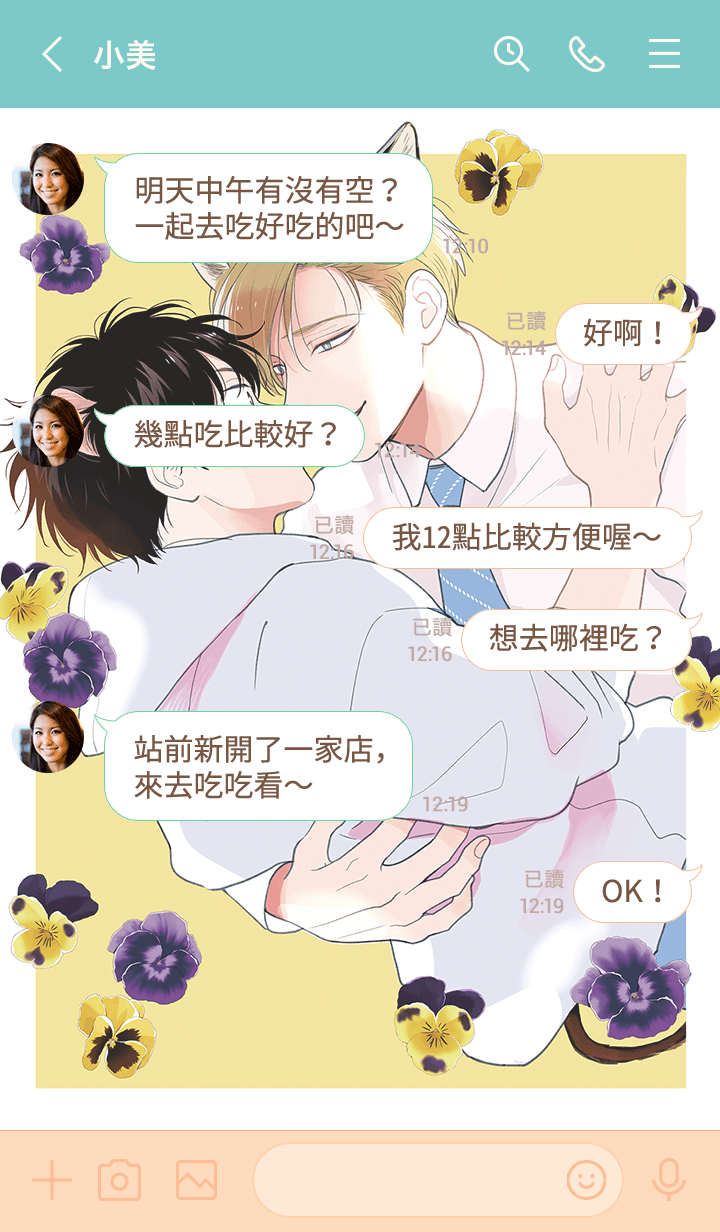Open the emoji and sticker picker
Viewport: 720px width, 1232px height.
(586, 1181)
